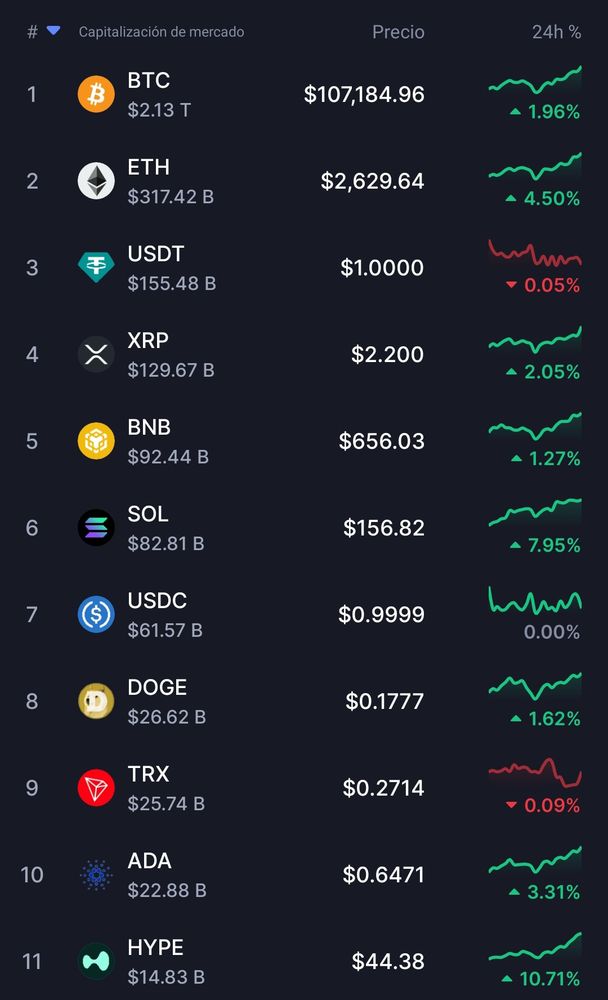
Task: Sort the list by rank number
Action: (33, 32)
